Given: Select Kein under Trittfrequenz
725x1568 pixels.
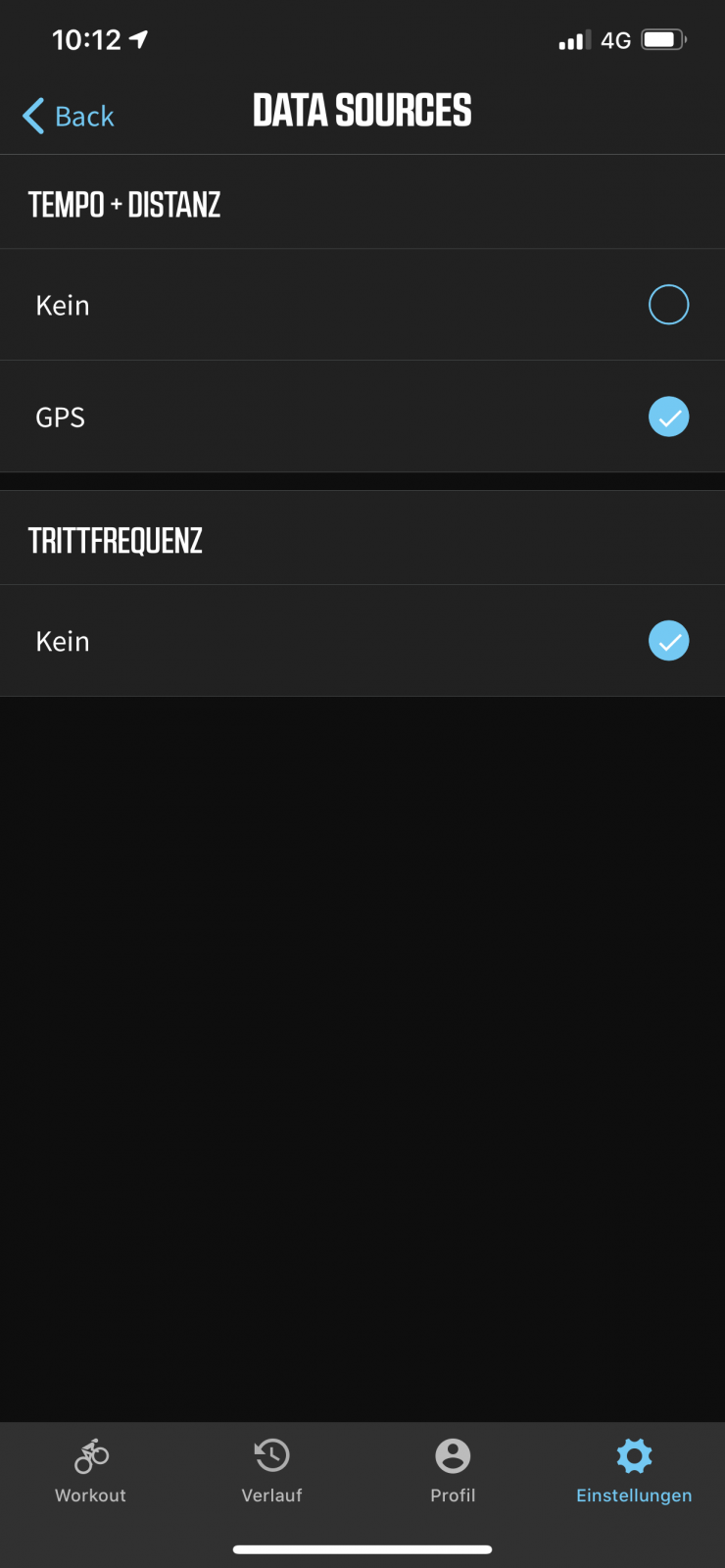Looking at the screenshot, I should pos(668,641).
